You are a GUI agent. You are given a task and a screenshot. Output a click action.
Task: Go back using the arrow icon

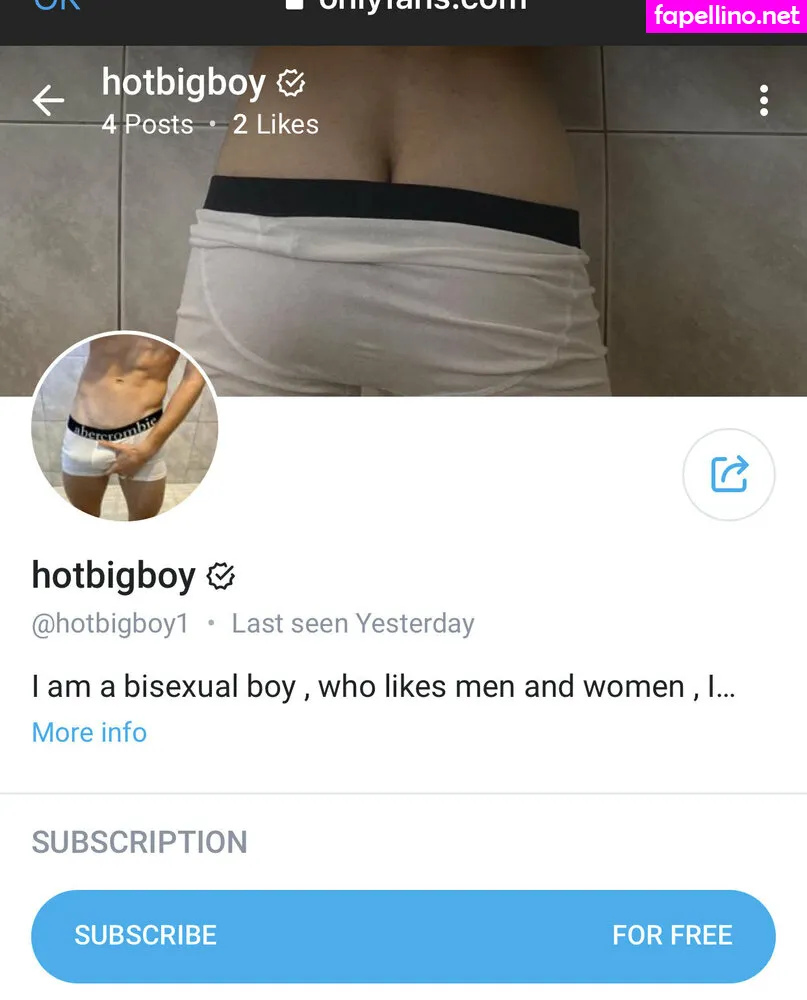[48, 100]
